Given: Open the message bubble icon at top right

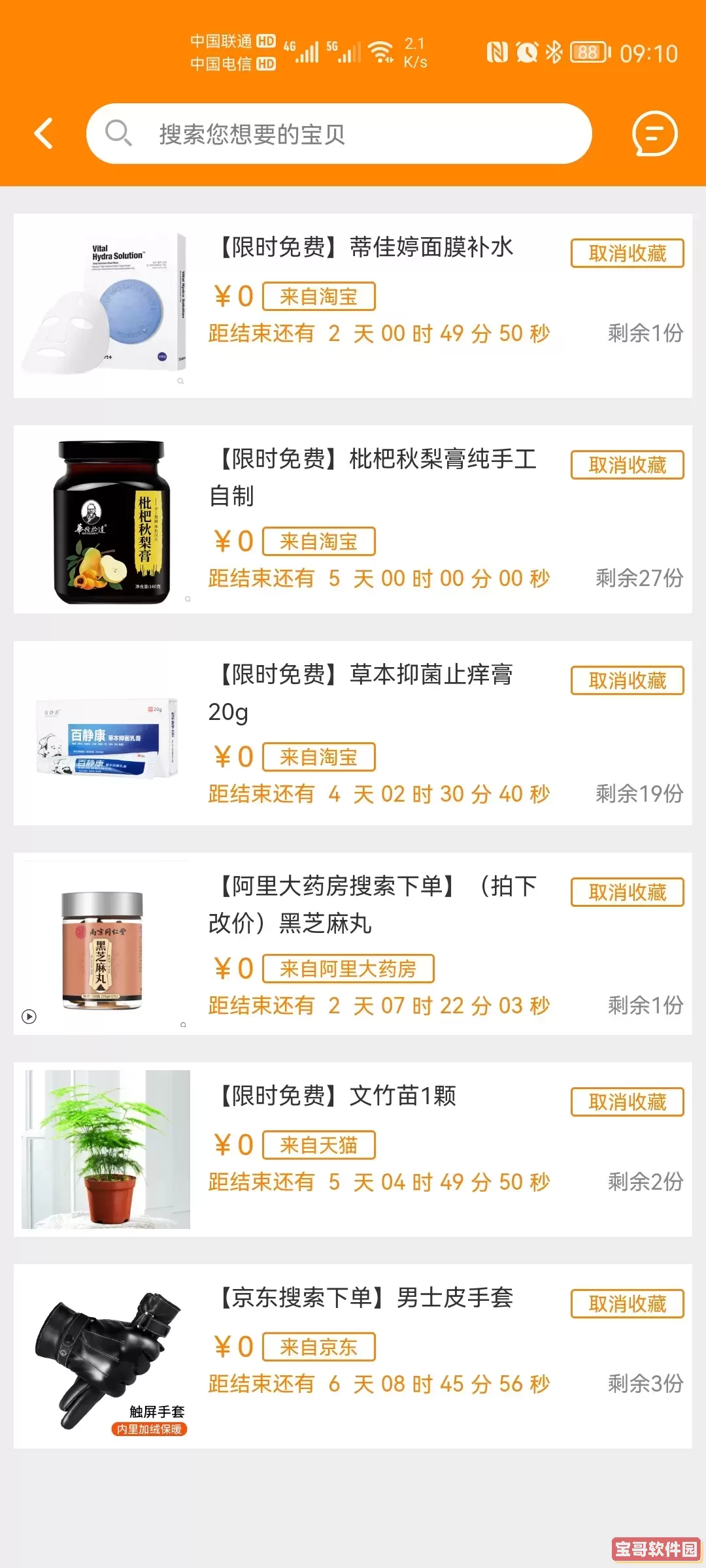Looking at the screenshot, I should point(654,134).
